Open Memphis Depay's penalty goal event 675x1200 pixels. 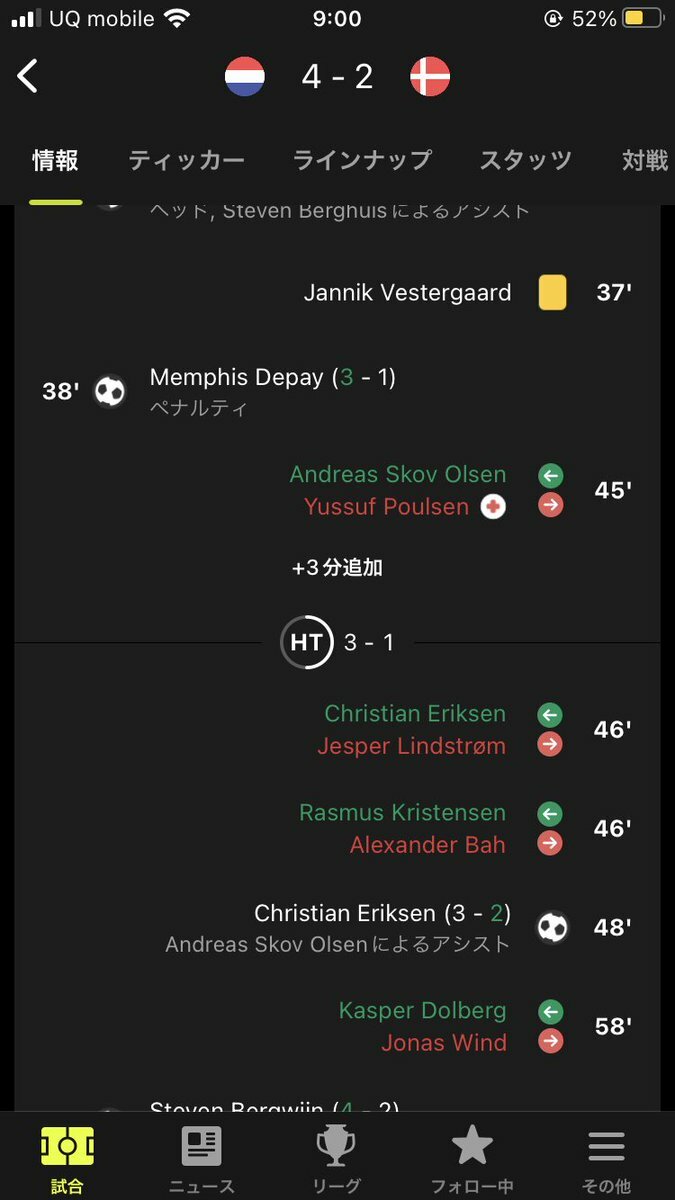point(272,391)
